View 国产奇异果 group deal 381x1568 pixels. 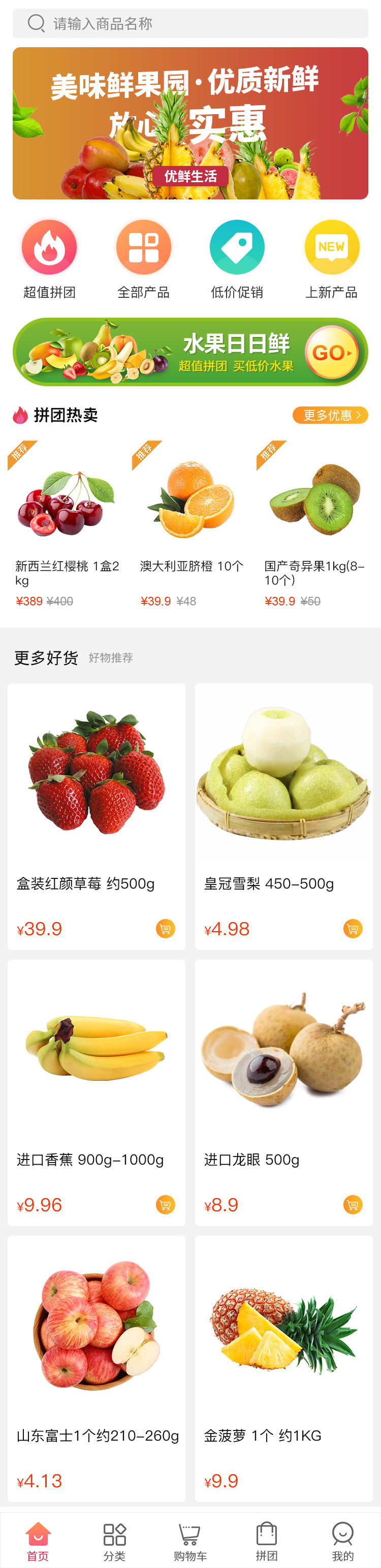point(314,524)
